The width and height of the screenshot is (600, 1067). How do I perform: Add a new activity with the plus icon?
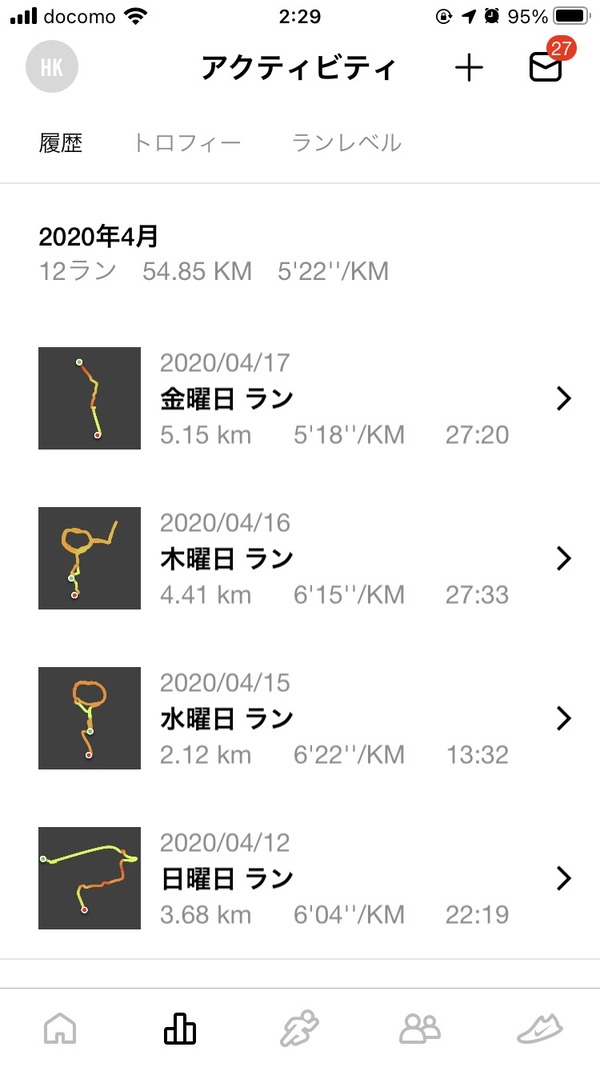tap(468, 67)
